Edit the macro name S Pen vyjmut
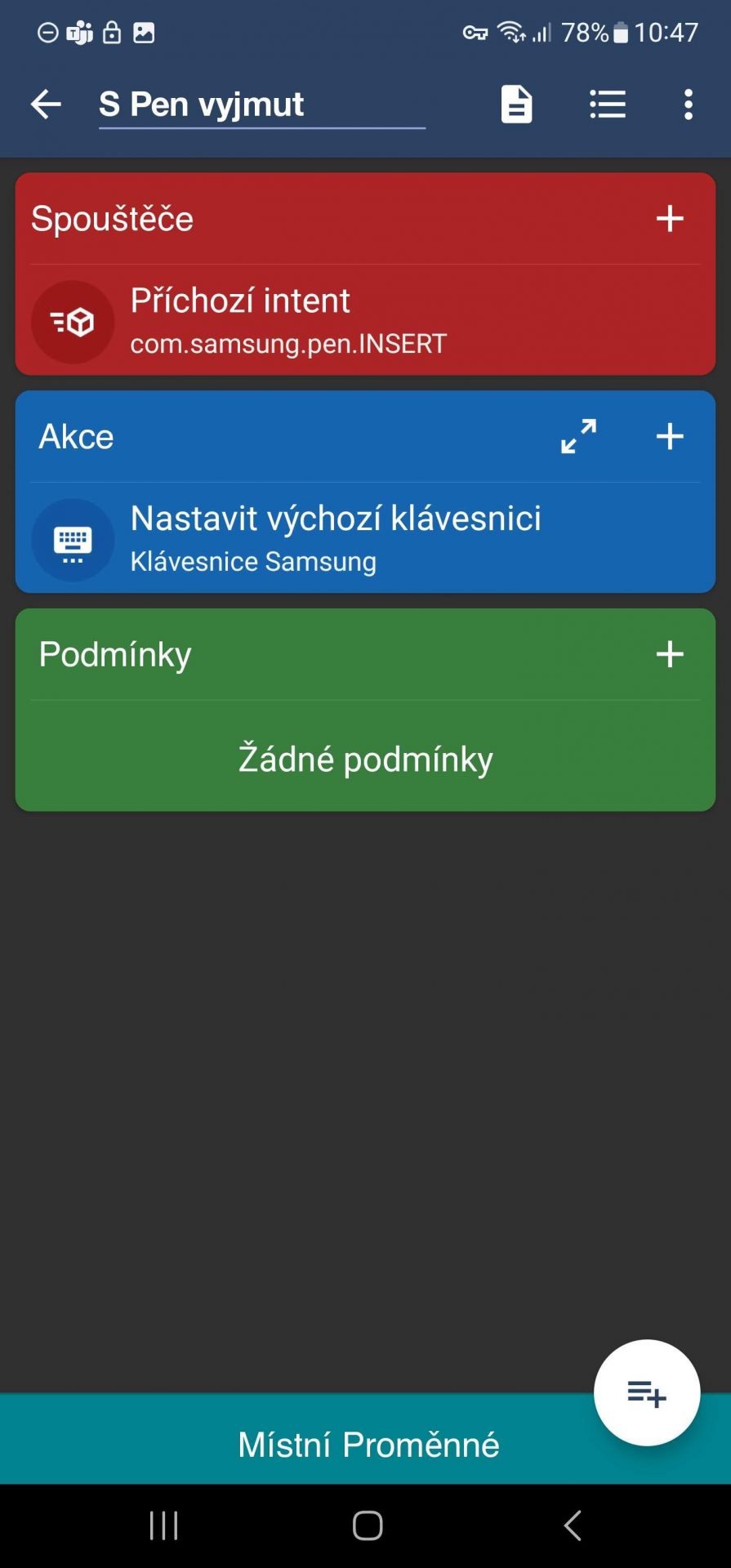731x1568 pixels. [261, 105]
